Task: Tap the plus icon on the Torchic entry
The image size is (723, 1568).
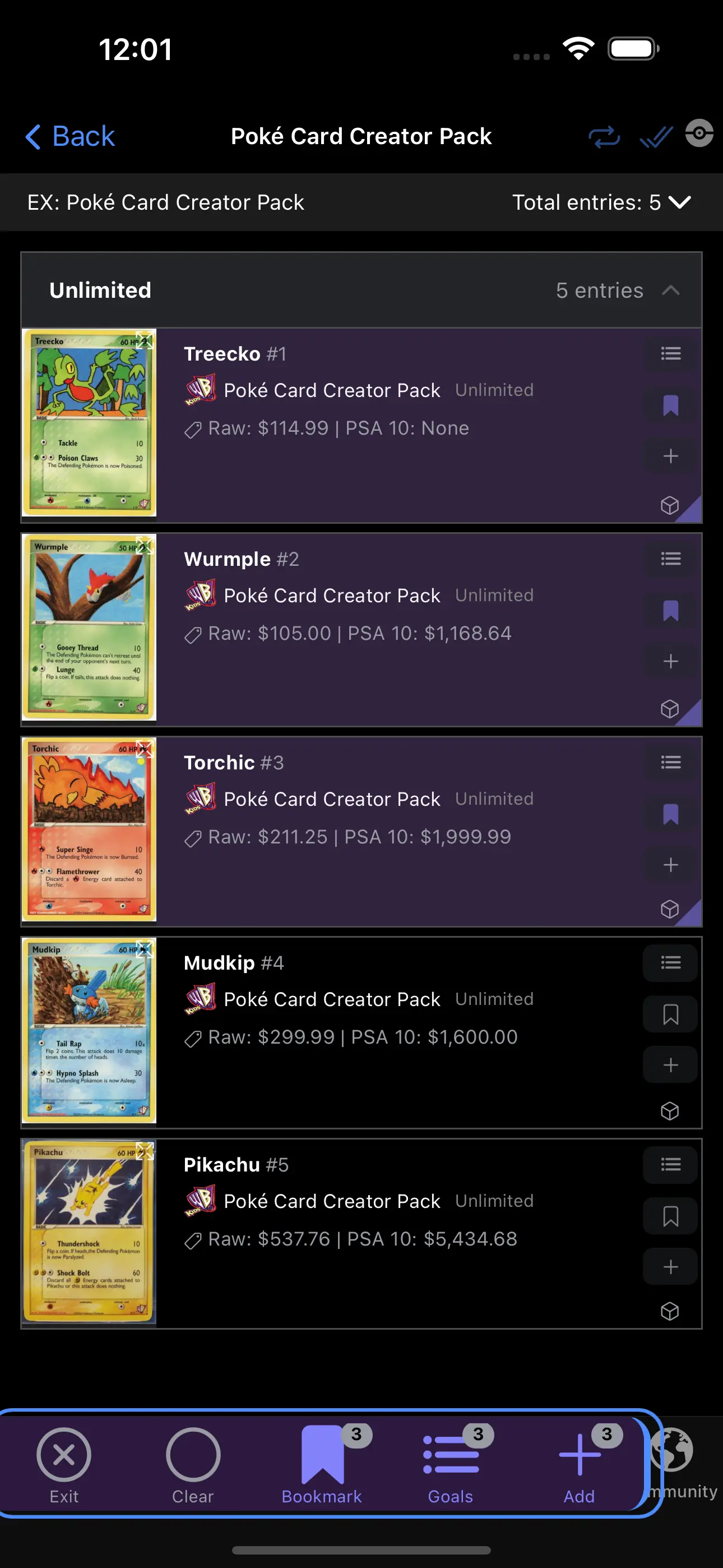Action: (669, 864)
